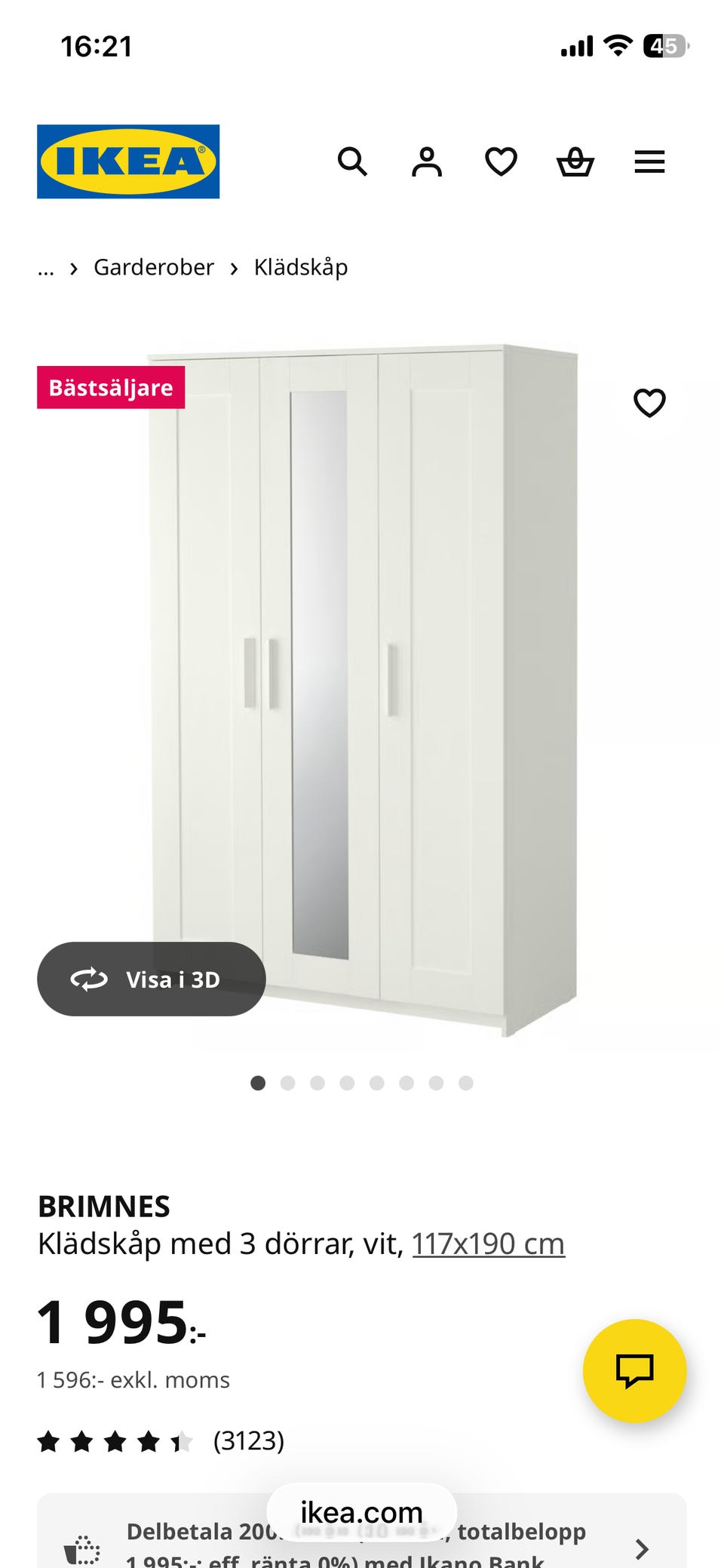Go to the Garderober breadcrumb
The width and height of the screenshot is (724, 1568).
pyautogui.click(x=154, y=267)
